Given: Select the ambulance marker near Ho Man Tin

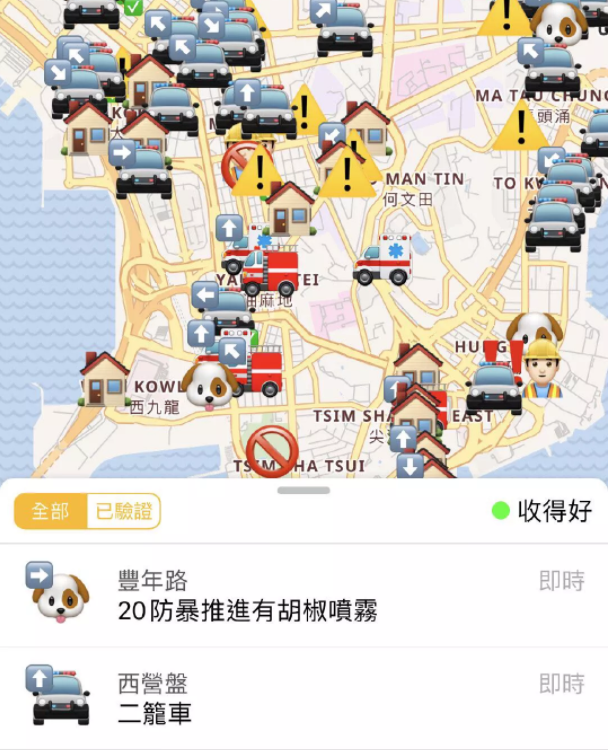Looking at the screenshot, I should coord(383,261).
